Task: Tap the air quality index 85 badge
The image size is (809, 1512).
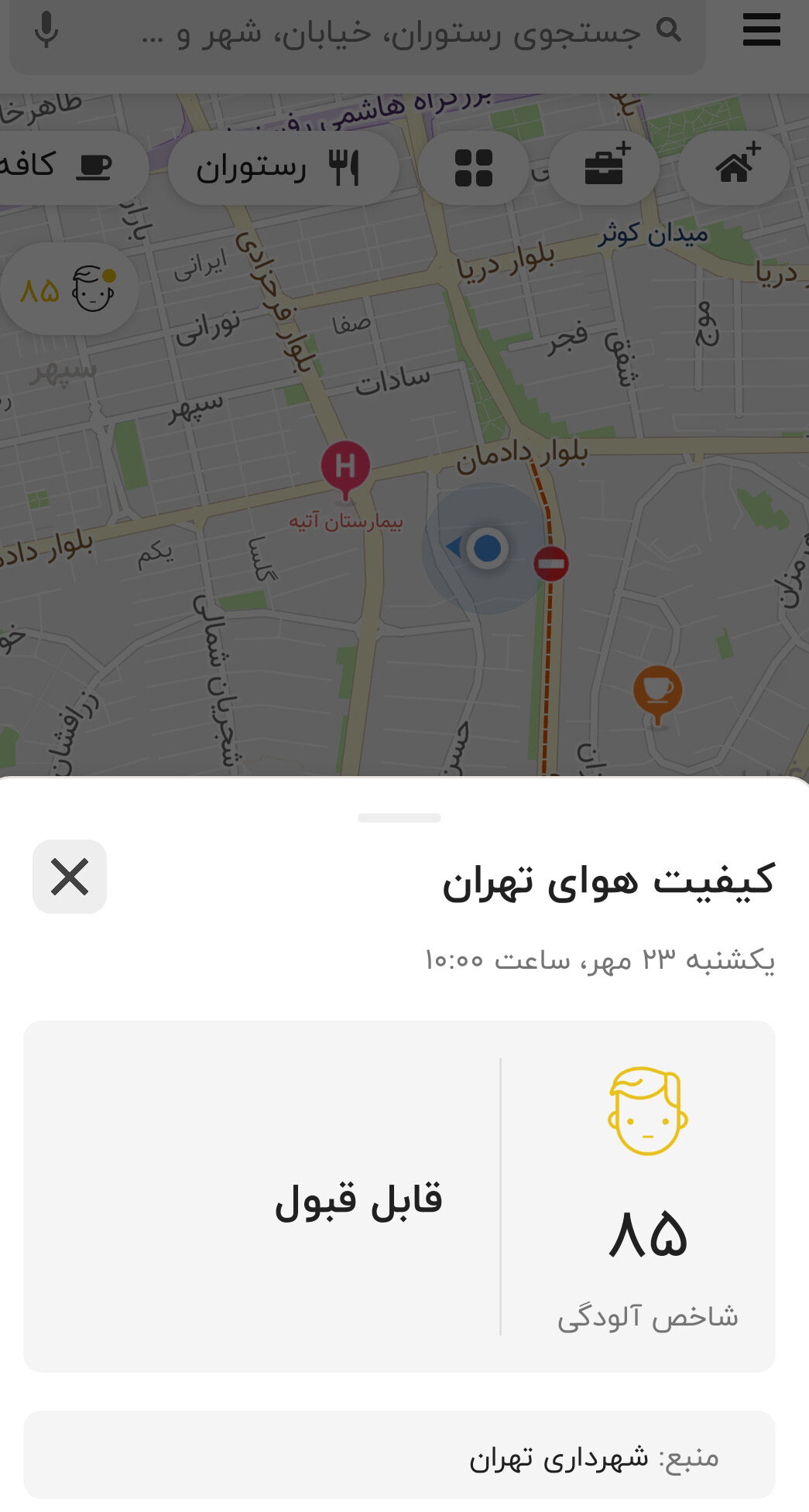Action: pos(68,289)
